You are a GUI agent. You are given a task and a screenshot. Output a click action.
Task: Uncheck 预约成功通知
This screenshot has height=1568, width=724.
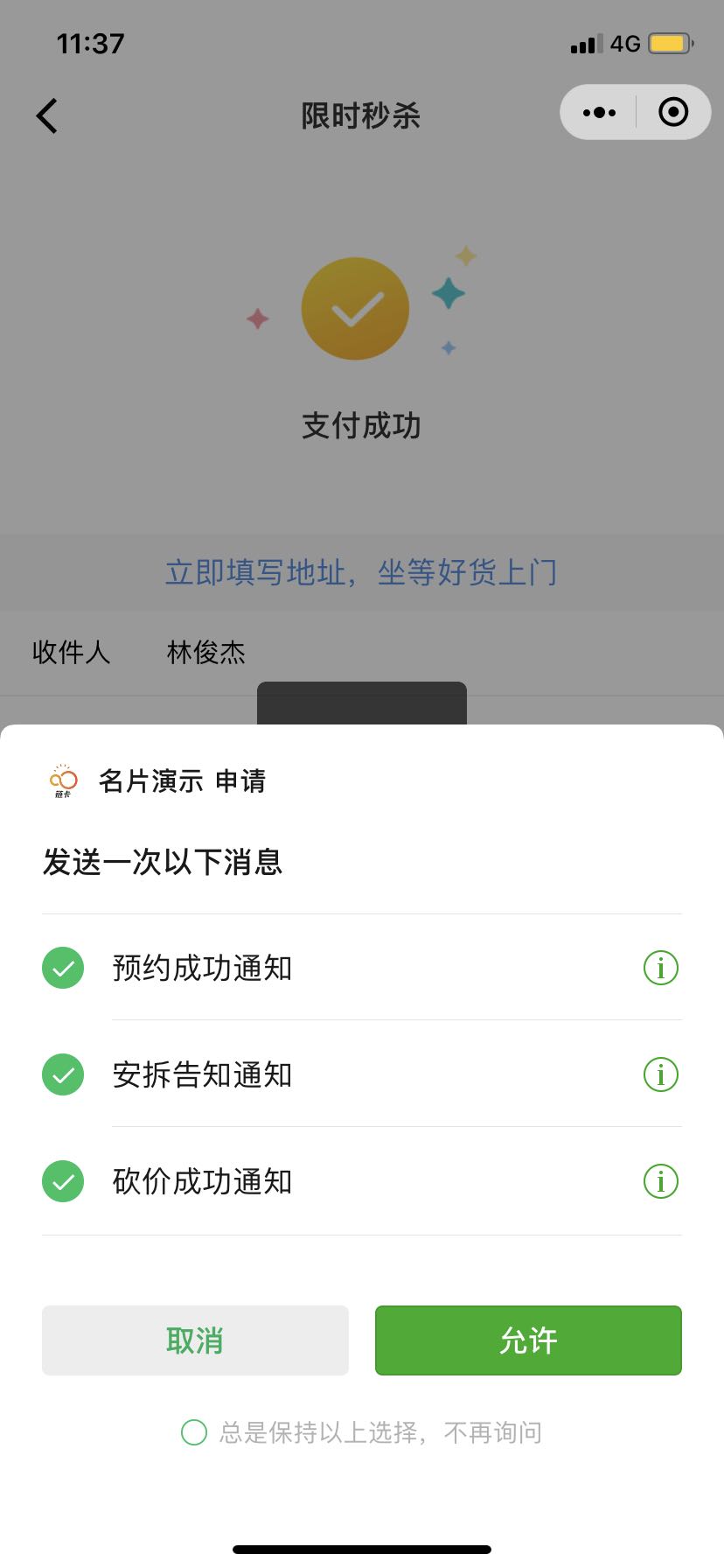(x=63, y=968)
